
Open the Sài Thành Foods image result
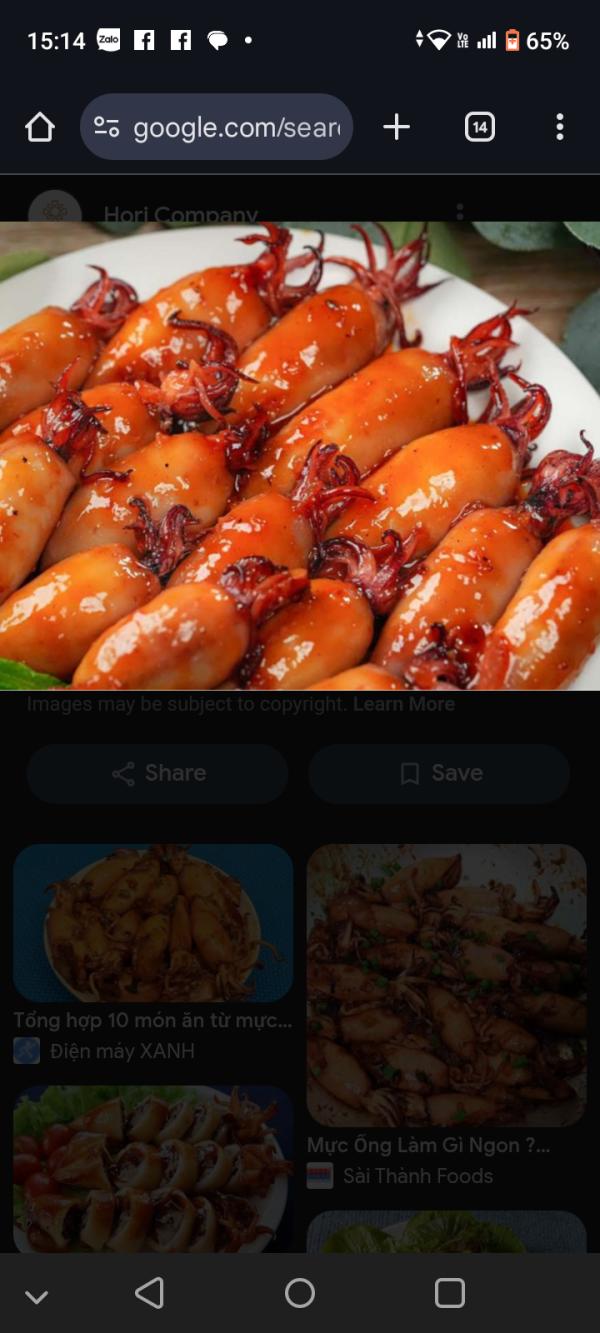(x=446, y=985)
